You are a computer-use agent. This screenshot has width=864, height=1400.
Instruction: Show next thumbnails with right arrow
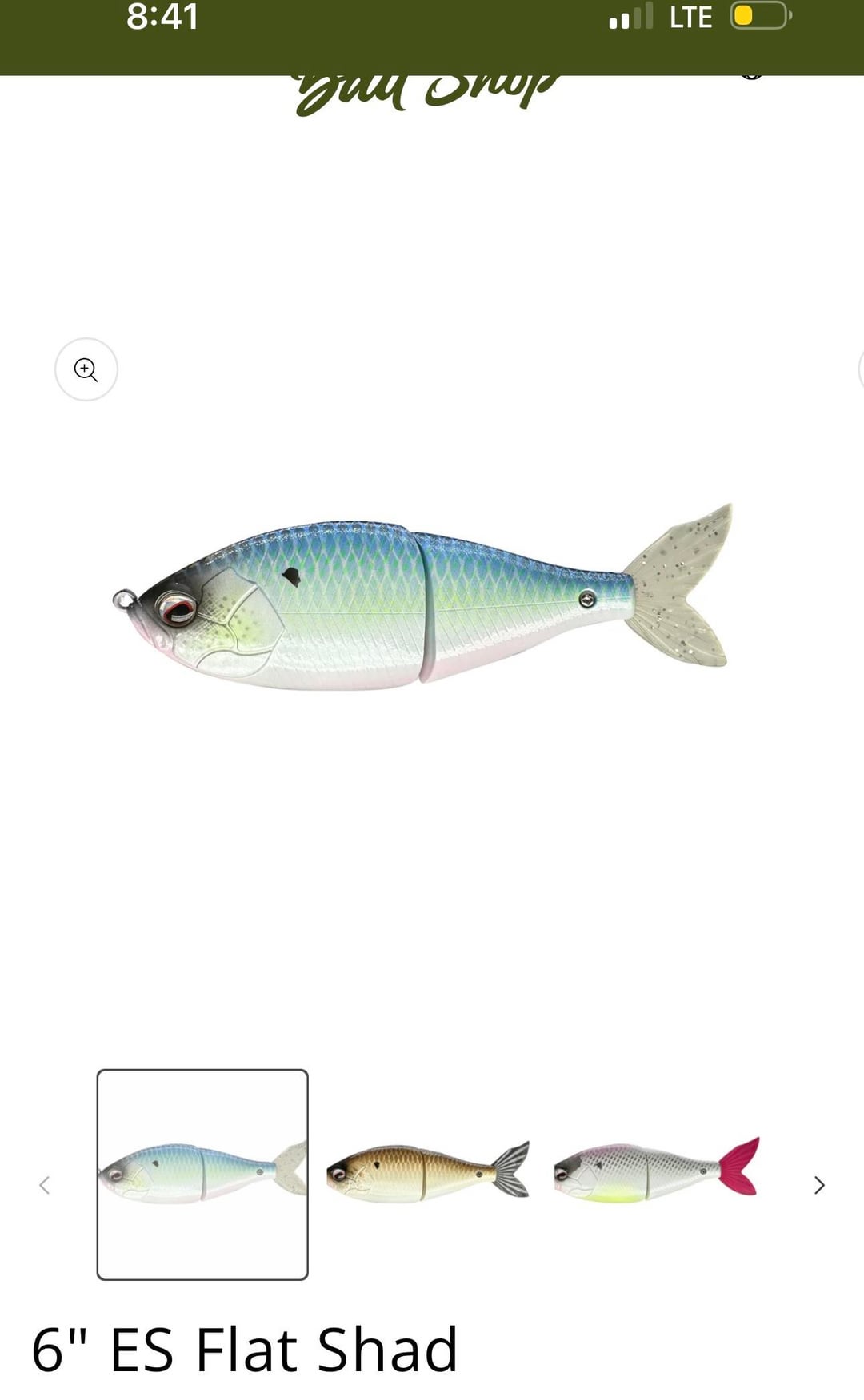pyautogui.click(x=818, y=1185)
